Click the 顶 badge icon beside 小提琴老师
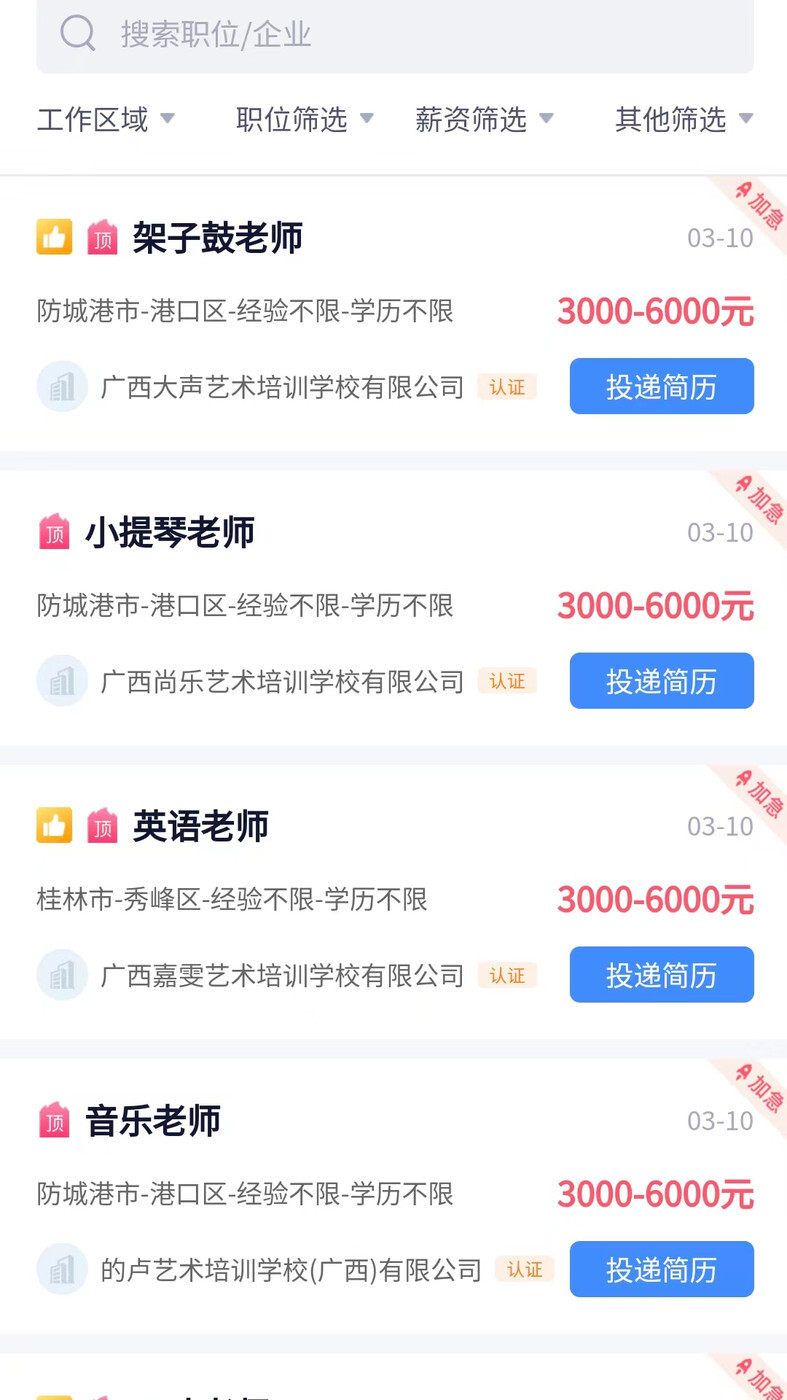This screenshot has width=787, height=1400. coord(55,532)
